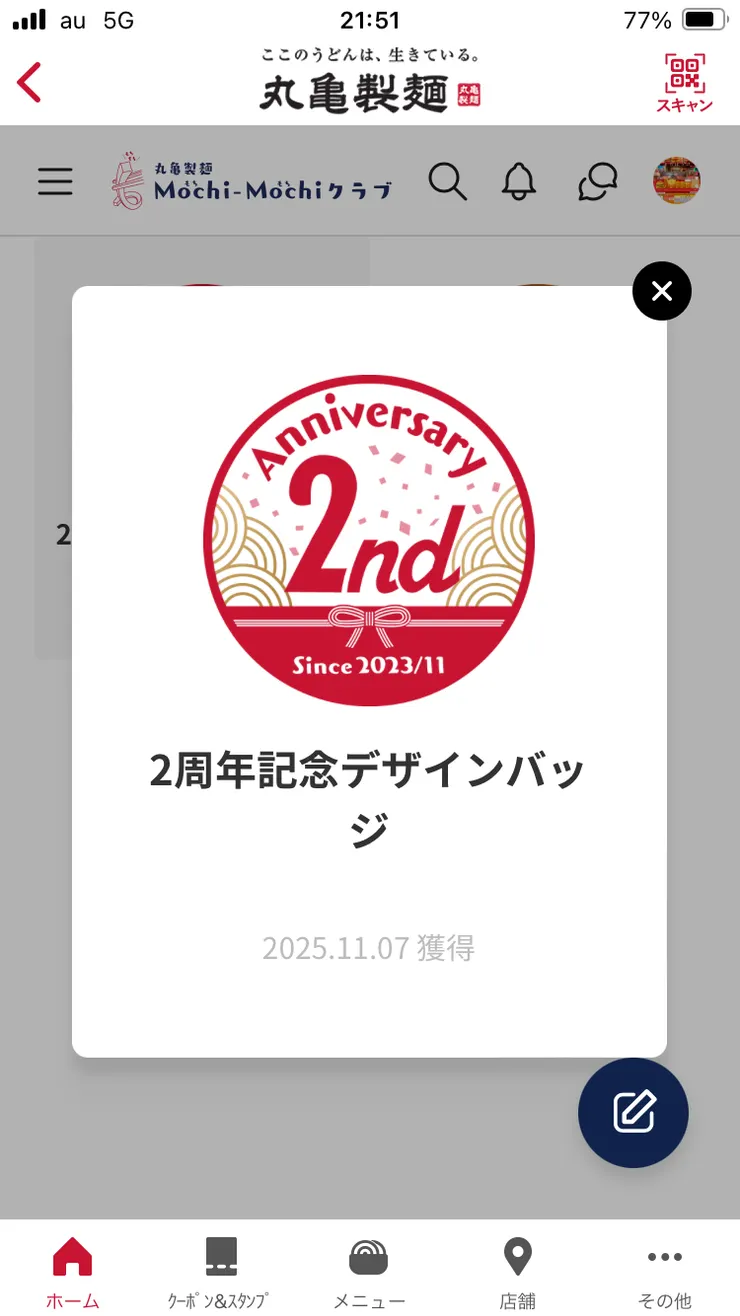This screenshot has width=740, height=1316.
Task: Tap the 2025.11.07 獲得 acquisition date
Action: (368, 948)
